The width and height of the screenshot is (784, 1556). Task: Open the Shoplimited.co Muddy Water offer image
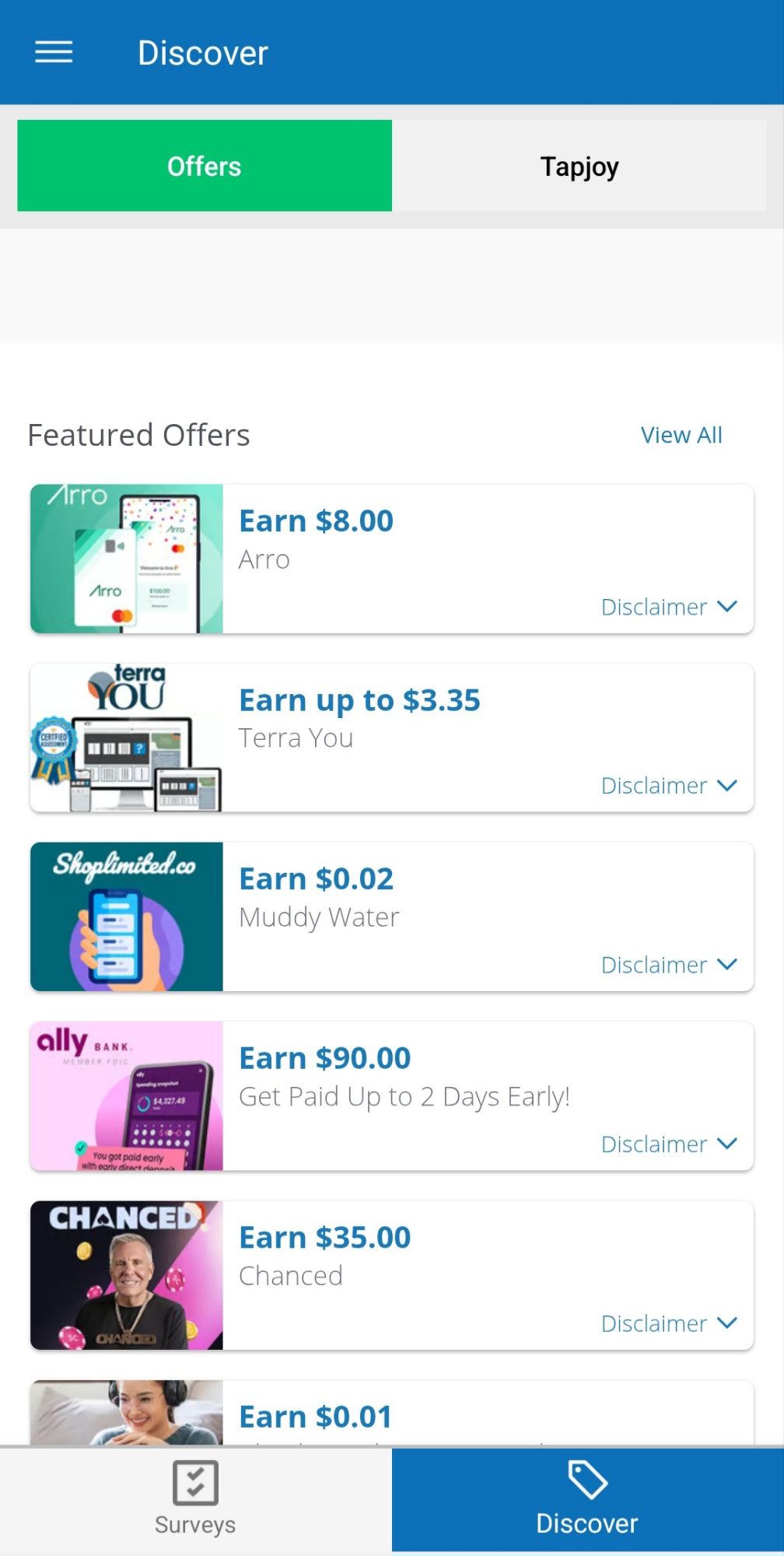tap(126, 916)
